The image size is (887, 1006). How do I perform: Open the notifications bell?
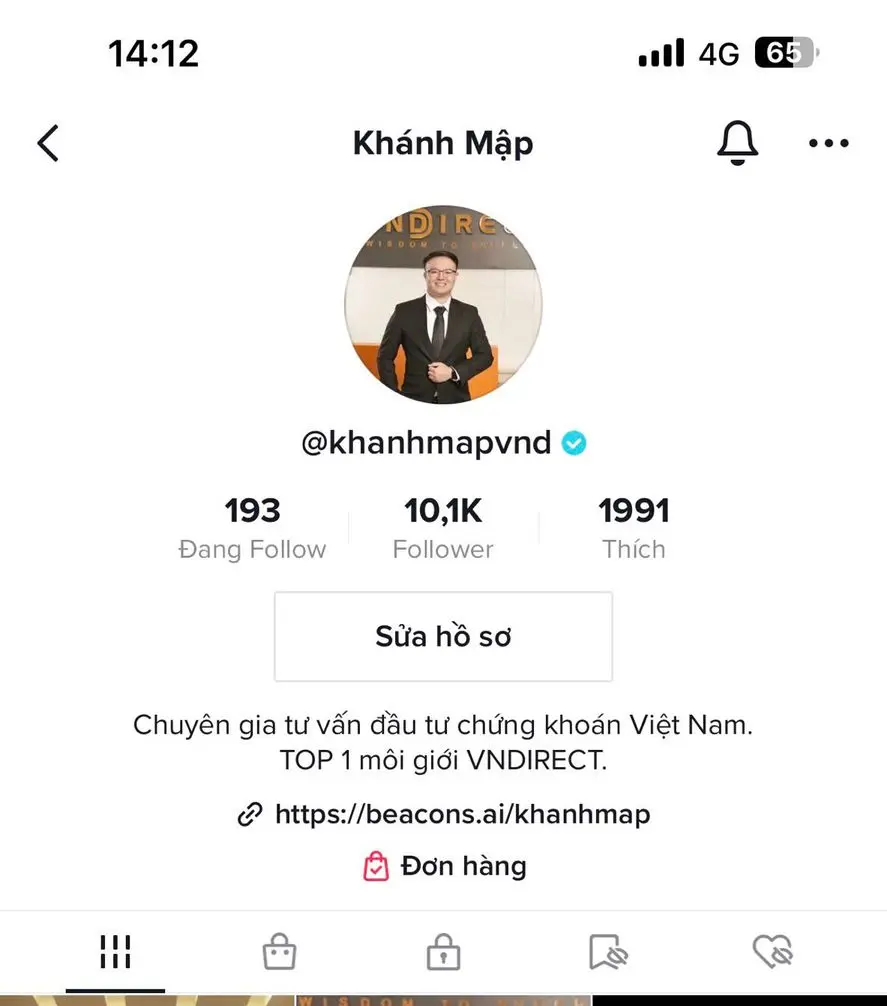coord(738,143)
